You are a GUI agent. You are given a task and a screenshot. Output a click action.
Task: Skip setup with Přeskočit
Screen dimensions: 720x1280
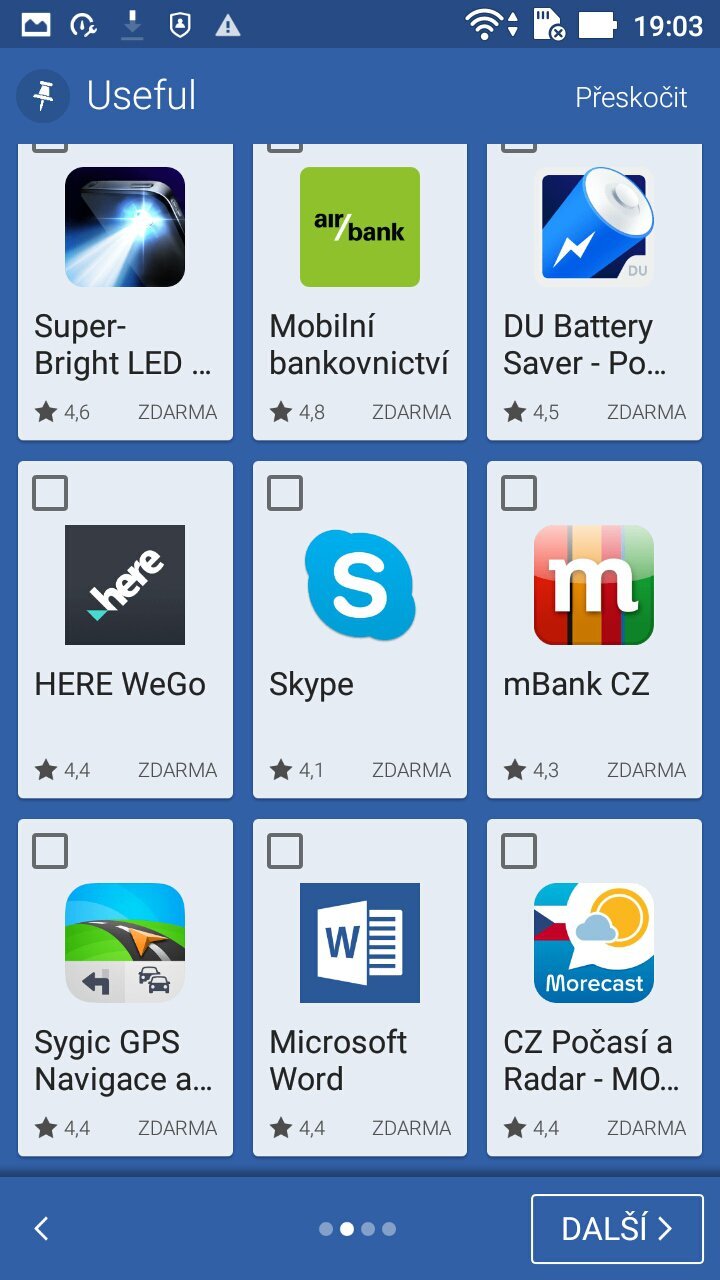[x=631, y=97]
